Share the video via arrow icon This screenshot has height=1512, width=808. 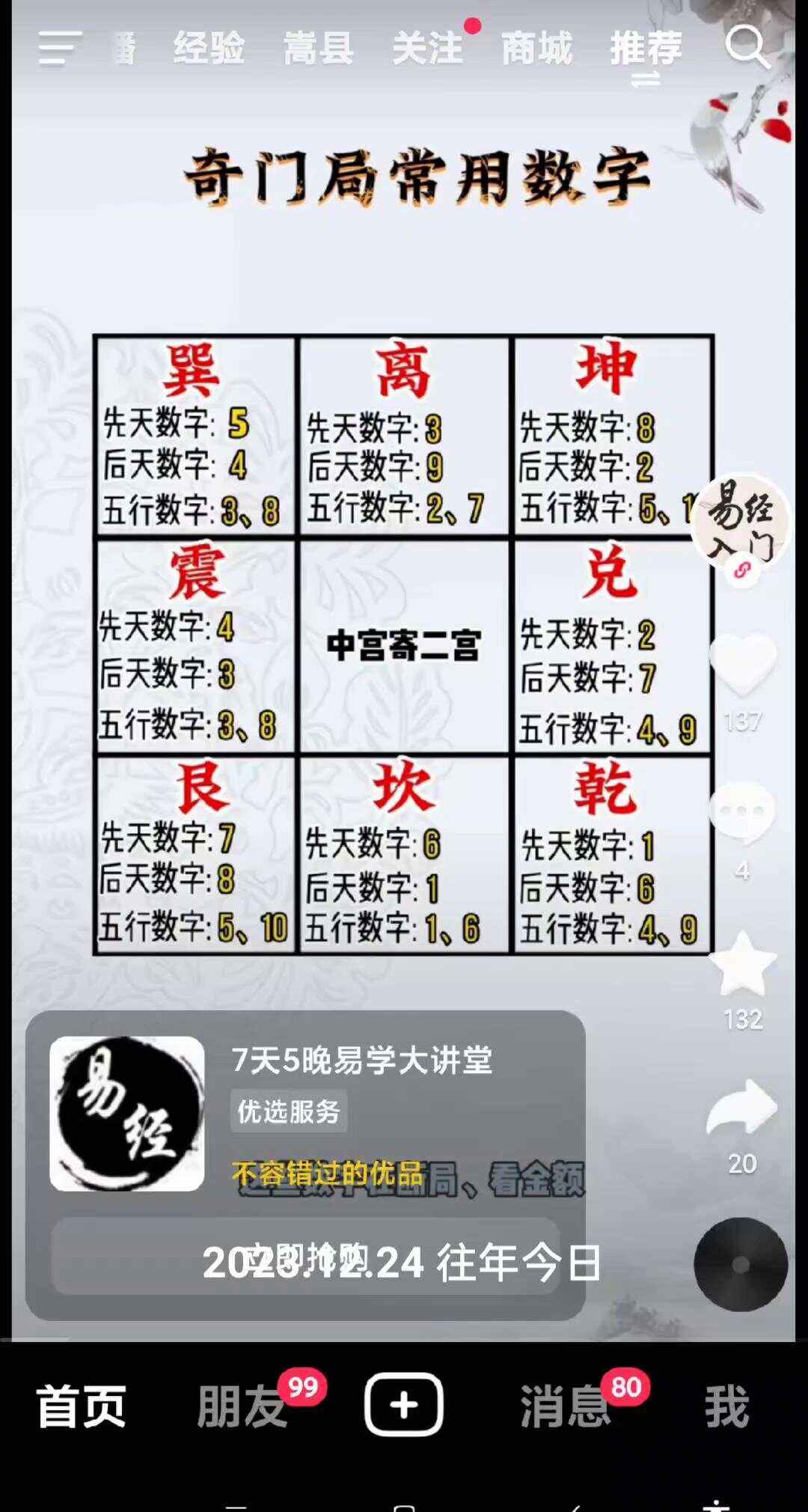tap(742, 1108)
